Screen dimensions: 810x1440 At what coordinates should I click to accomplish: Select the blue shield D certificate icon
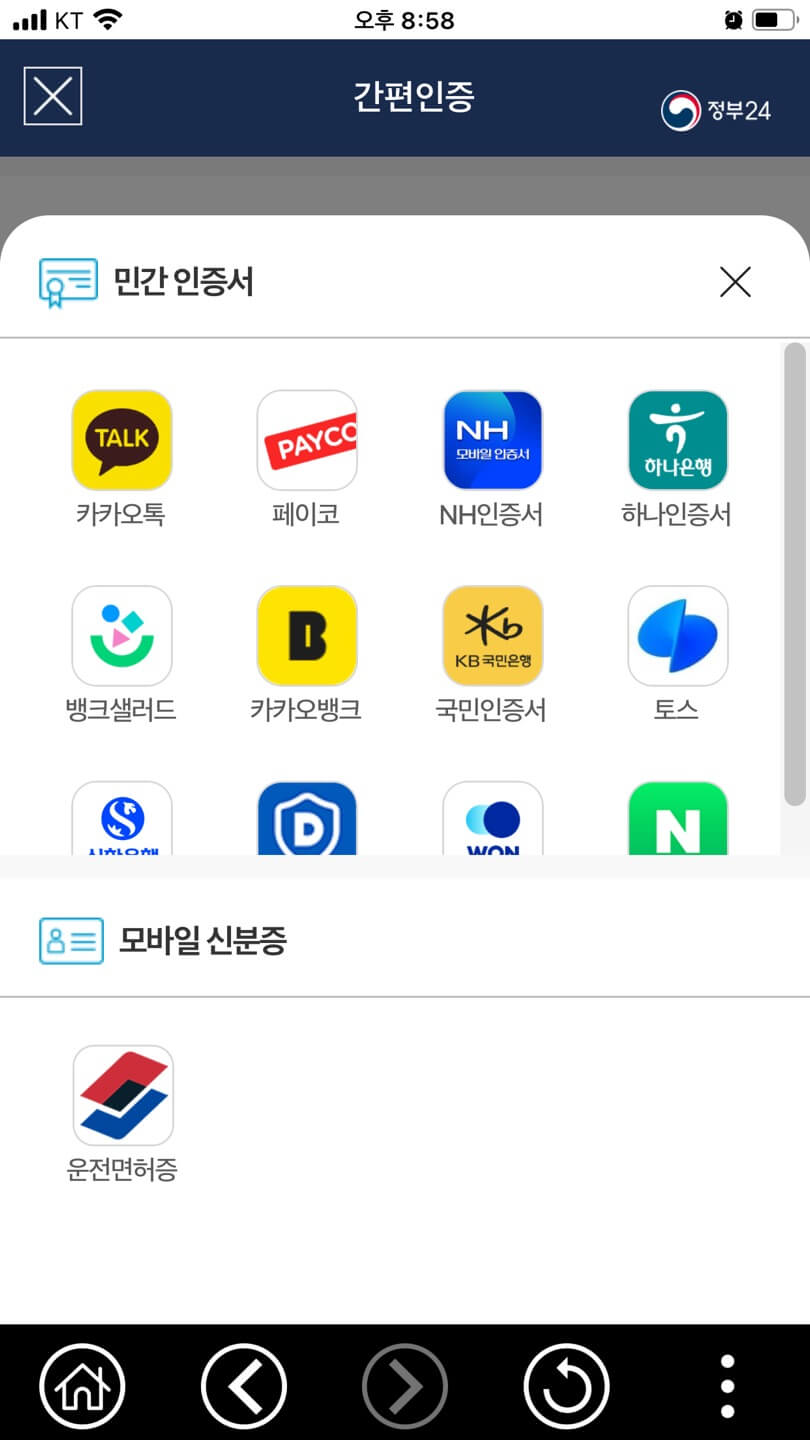click(x=306, y=820)
